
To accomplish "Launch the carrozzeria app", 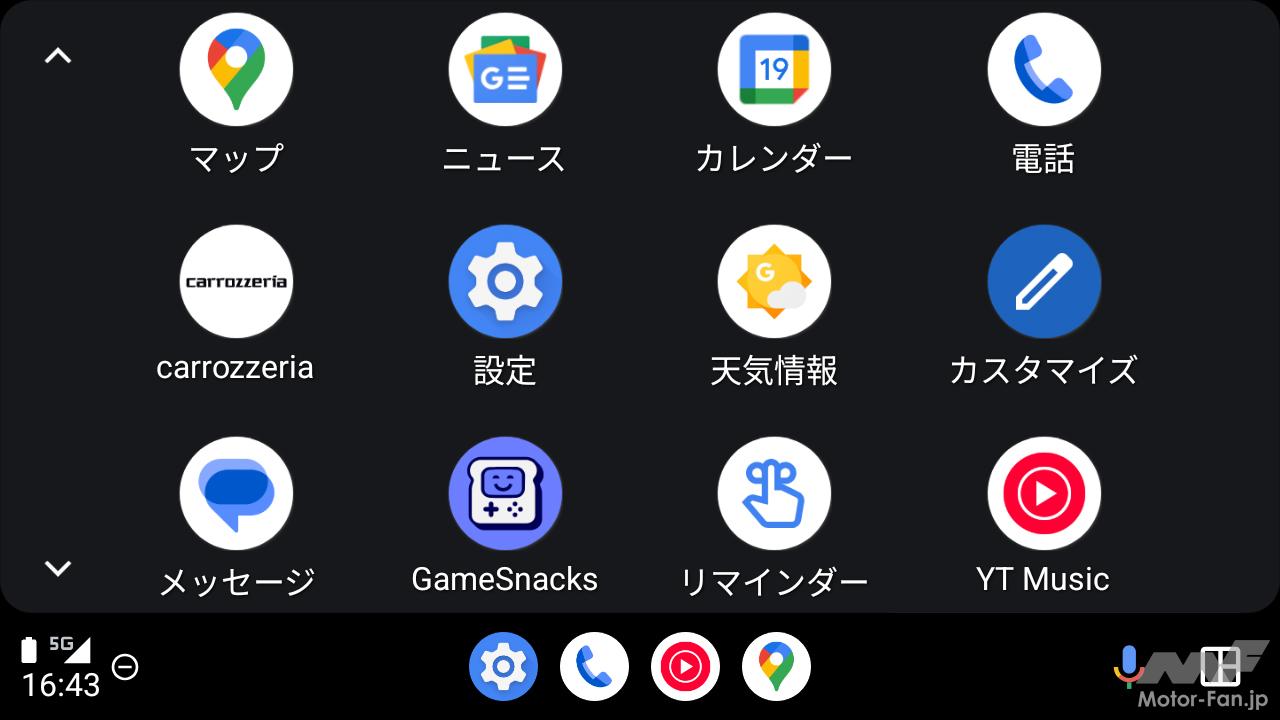I will pos(236,282).
